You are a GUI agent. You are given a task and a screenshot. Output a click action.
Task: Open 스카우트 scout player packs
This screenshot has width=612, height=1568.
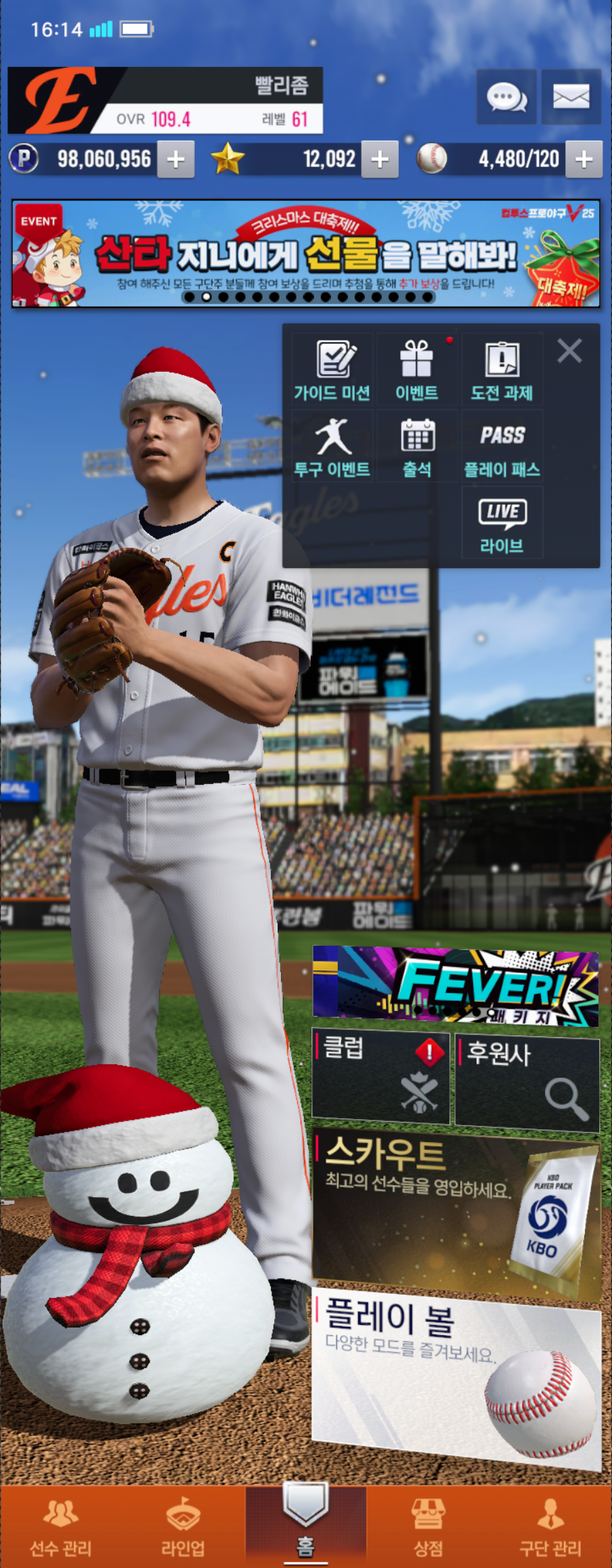pyautogui.click(x=455, y=1211)
